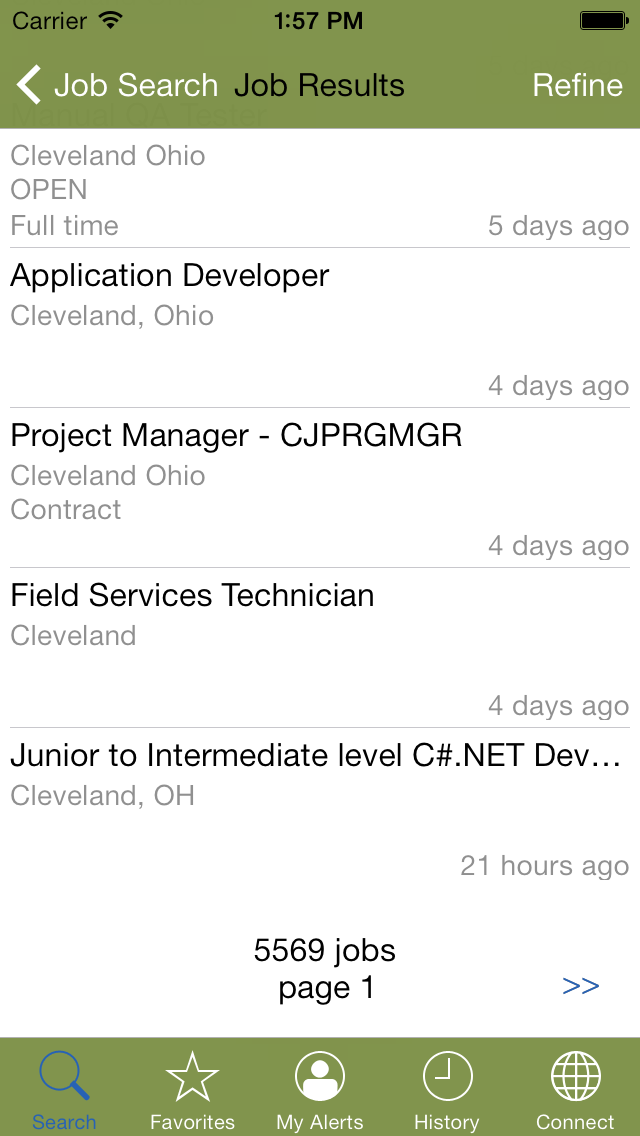The height and width of the screenshot is (1136, 640).
Task: Open the My Alerts tab
Action: coord(320,1090)
